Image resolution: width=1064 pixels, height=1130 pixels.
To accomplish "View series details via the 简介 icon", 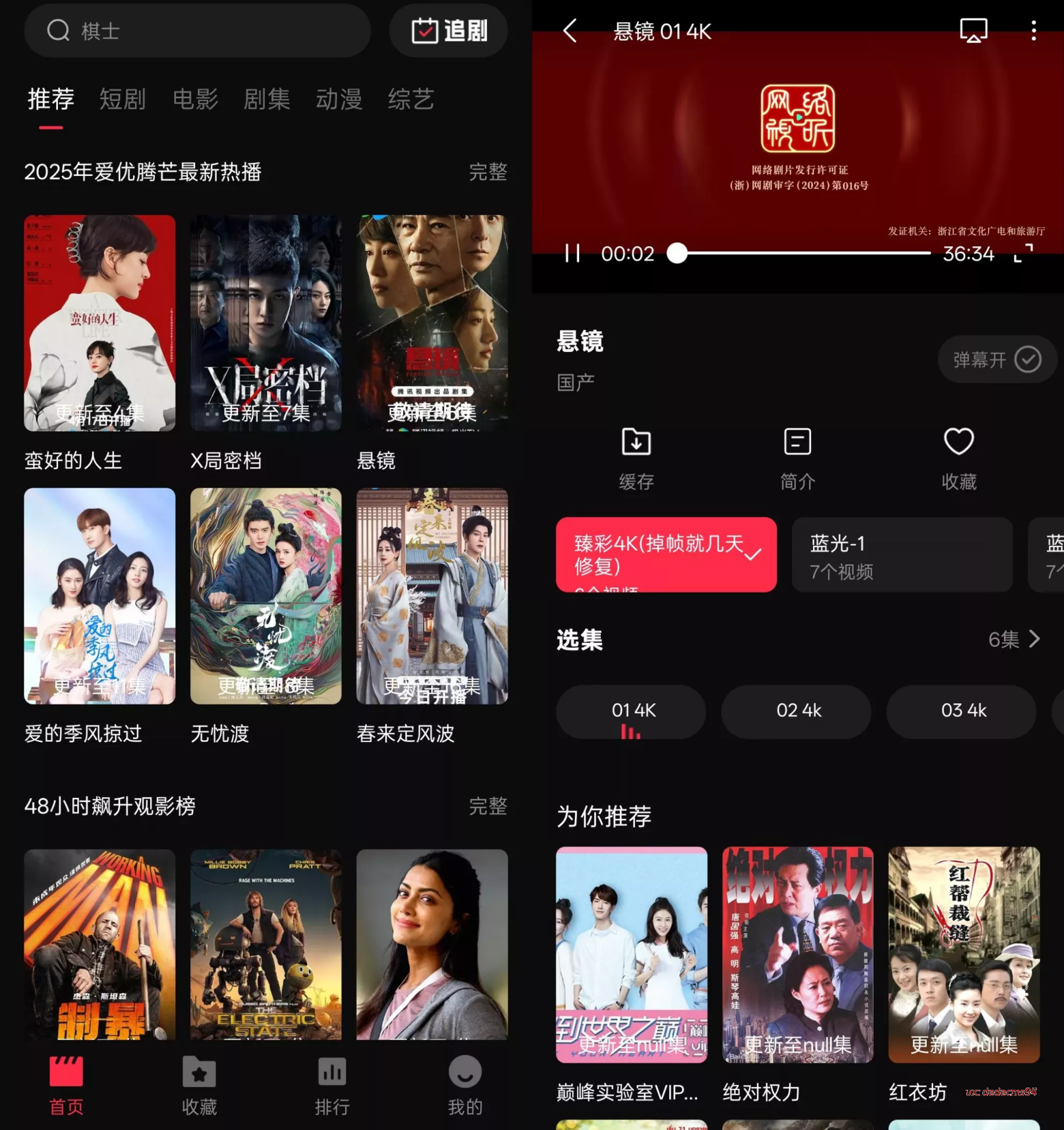I will click(x=797, y=457).
